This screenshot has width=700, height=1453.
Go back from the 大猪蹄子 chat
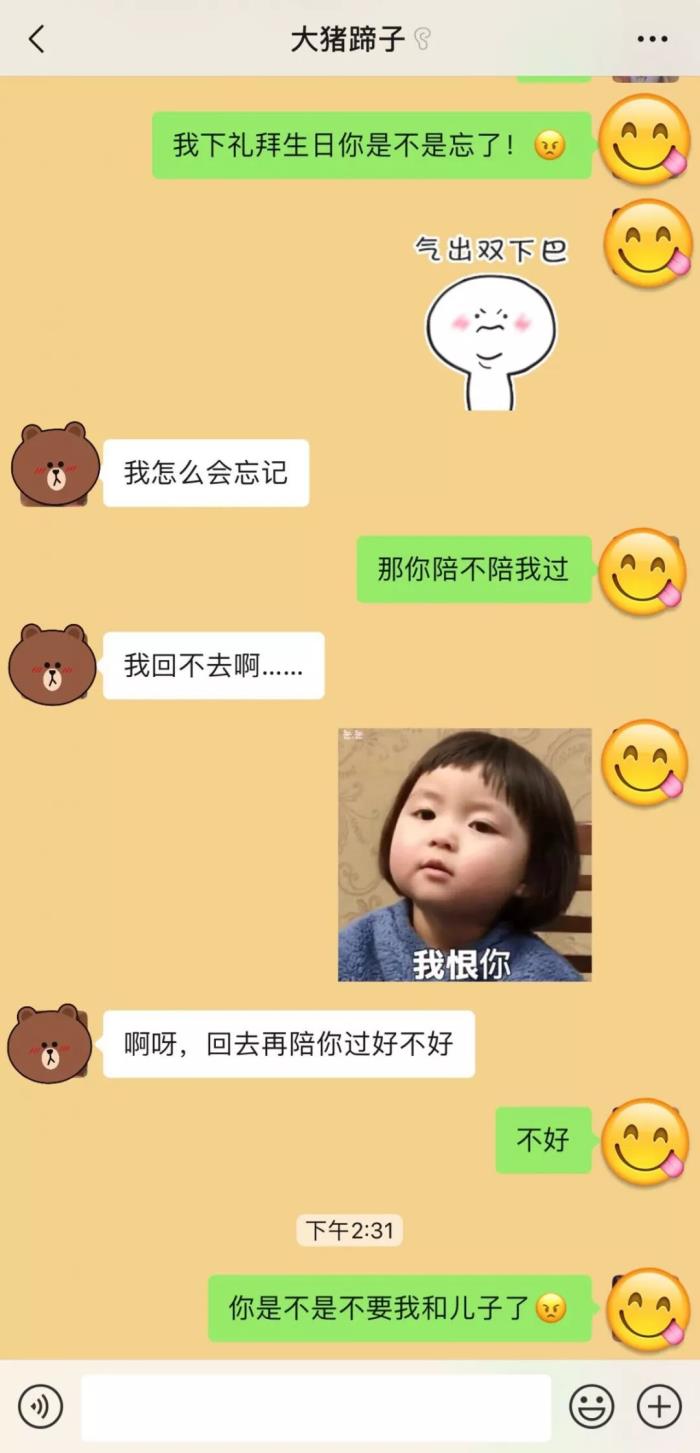37,40
